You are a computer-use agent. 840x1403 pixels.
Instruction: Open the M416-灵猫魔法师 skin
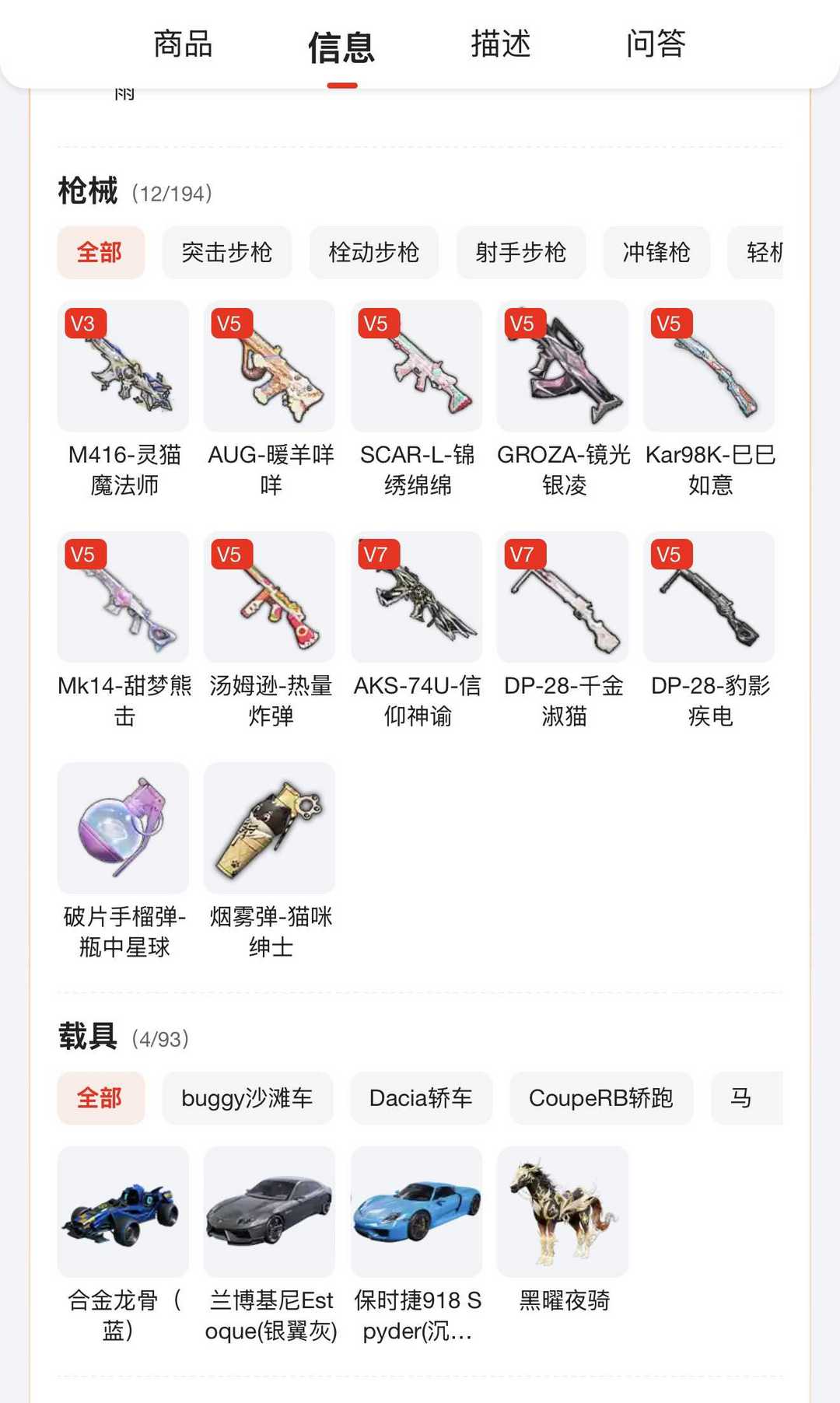tap(123, 366)
